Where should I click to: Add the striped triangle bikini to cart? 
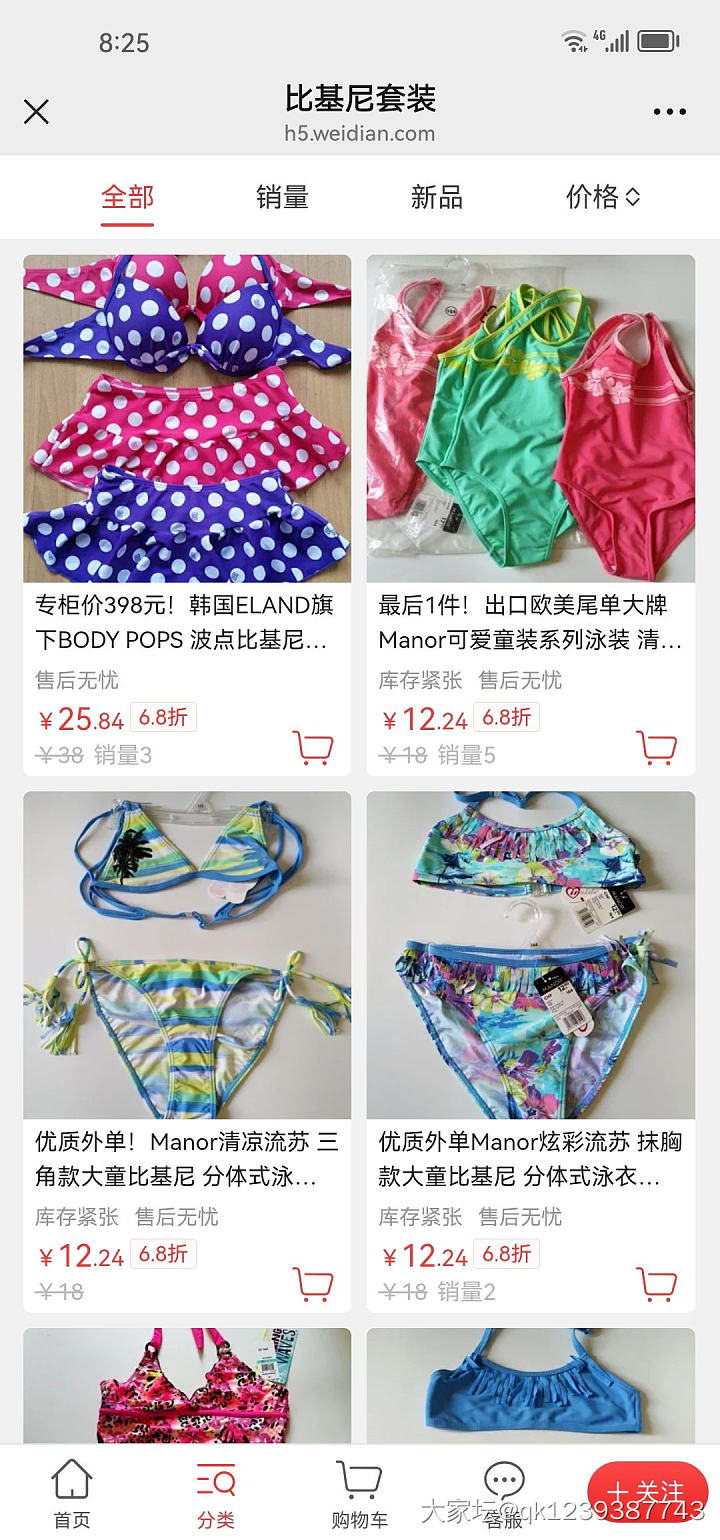tap(313, 1283)
